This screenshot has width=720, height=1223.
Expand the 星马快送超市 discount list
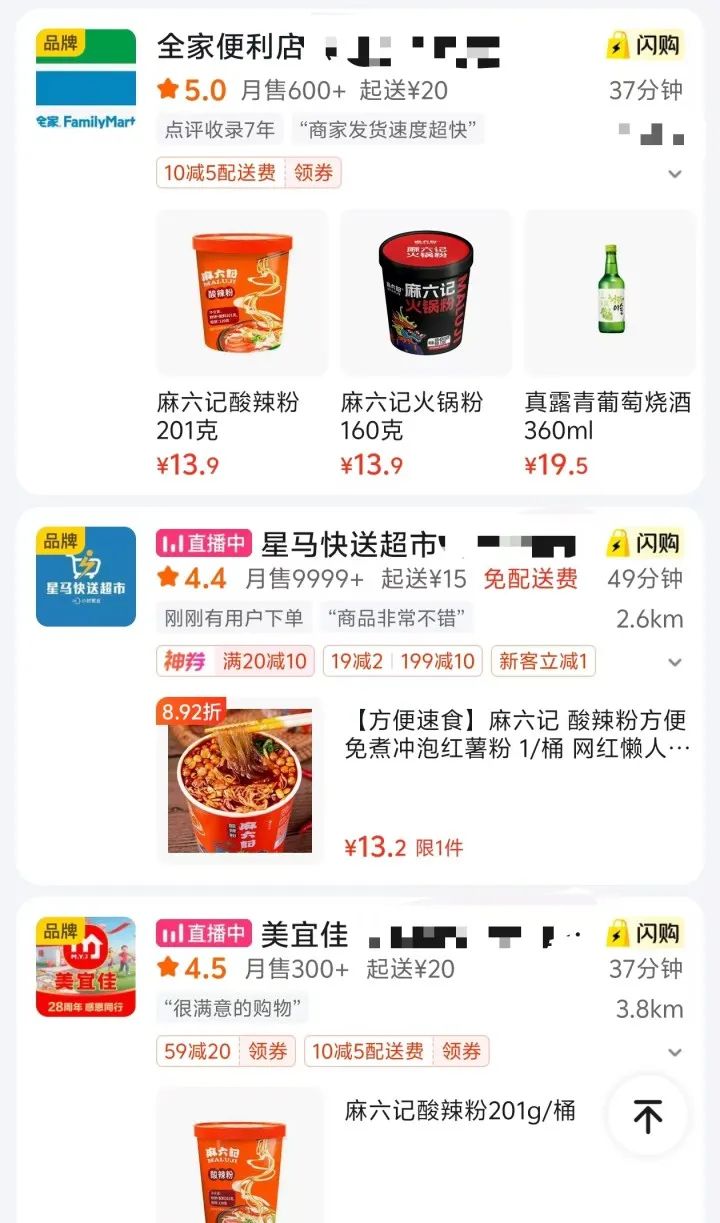click(675, 662)
